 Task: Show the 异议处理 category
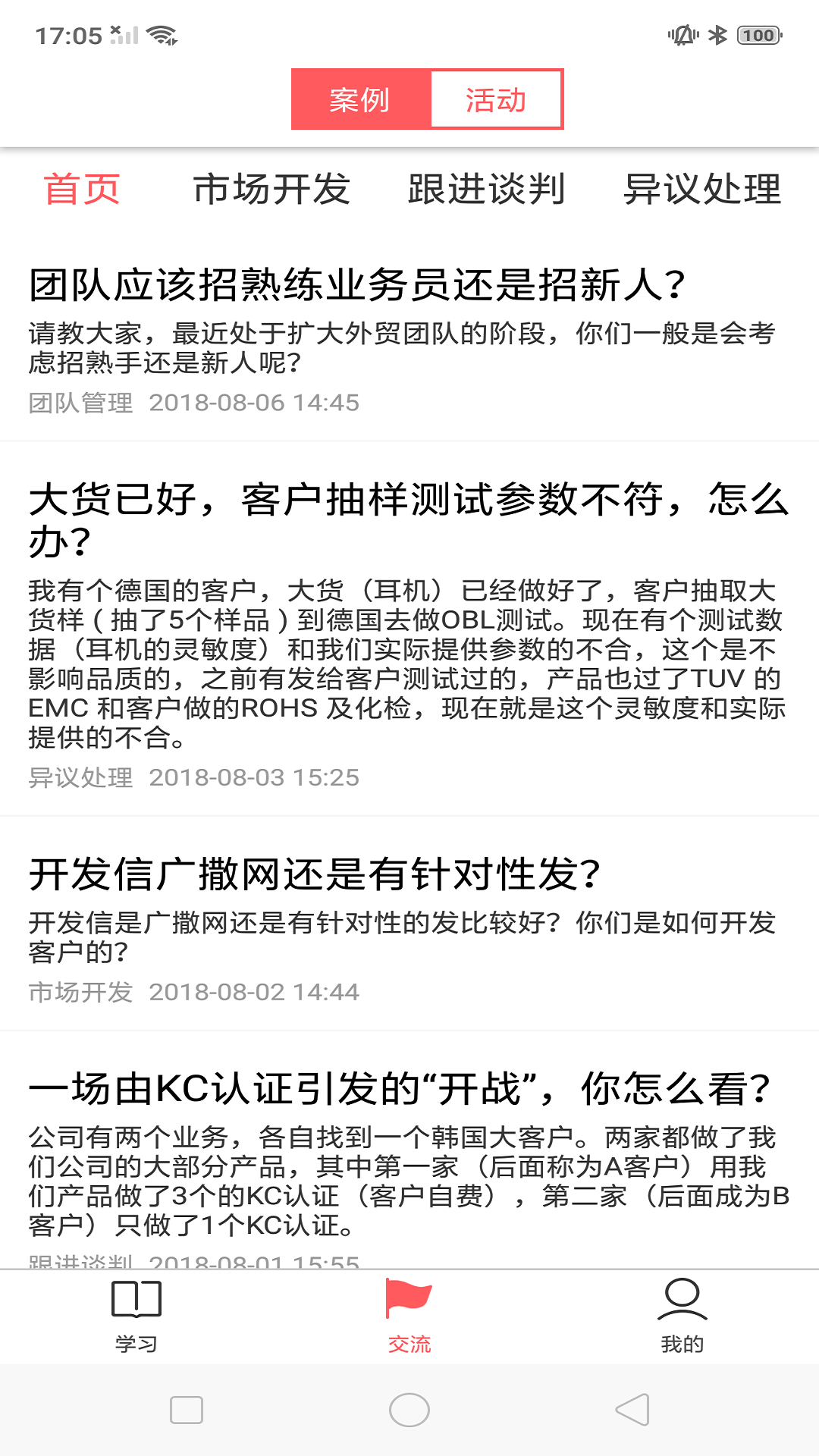click(x=701, y=190)
